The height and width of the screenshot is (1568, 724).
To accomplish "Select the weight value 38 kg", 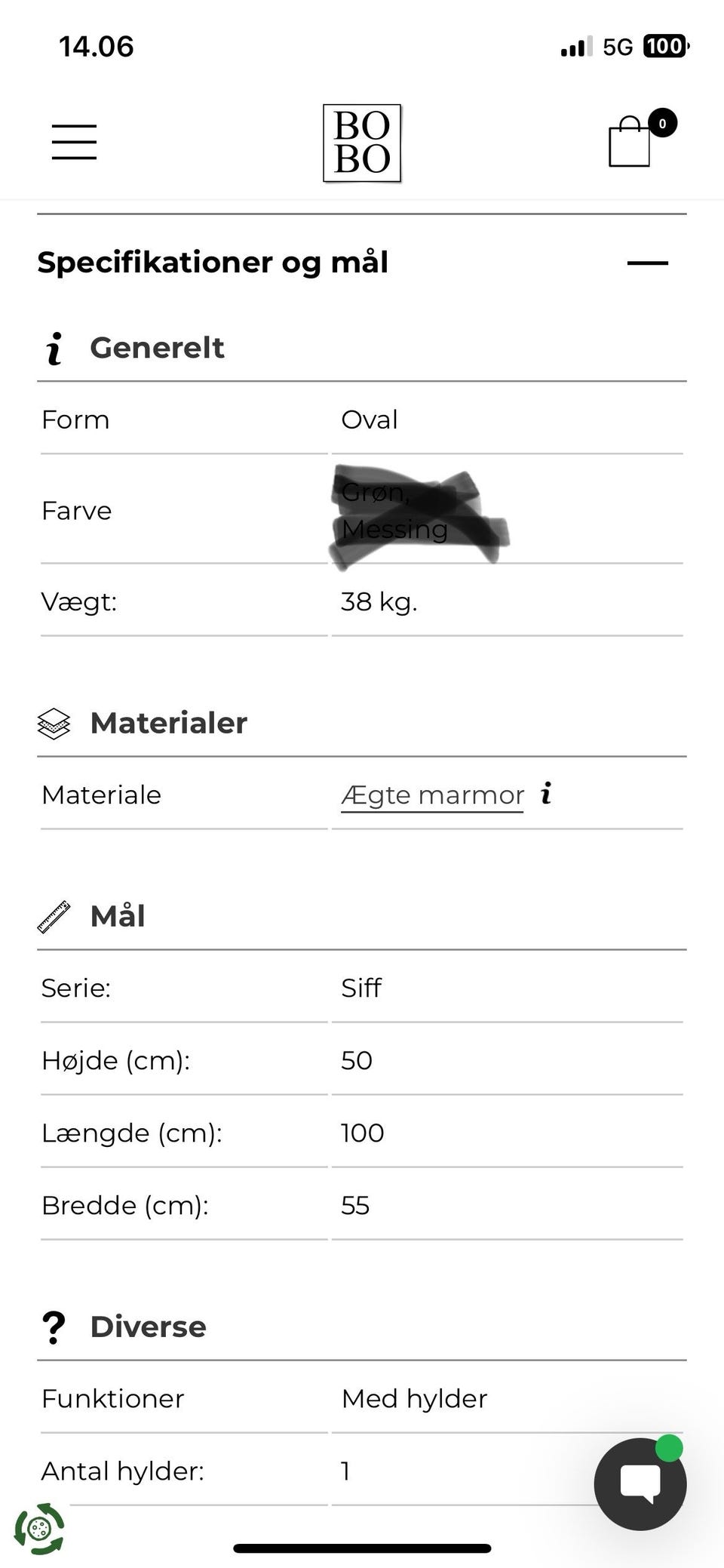I will 379,601.
